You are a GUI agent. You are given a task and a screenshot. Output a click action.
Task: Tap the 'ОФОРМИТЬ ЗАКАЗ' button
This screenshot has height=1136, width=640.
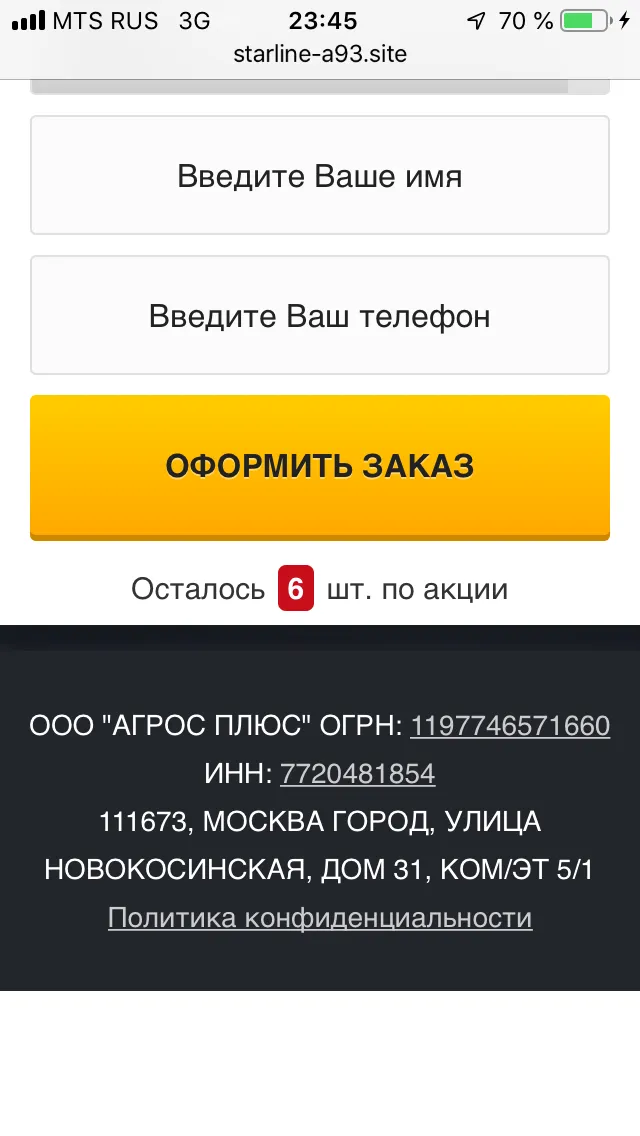pos(320,467)
